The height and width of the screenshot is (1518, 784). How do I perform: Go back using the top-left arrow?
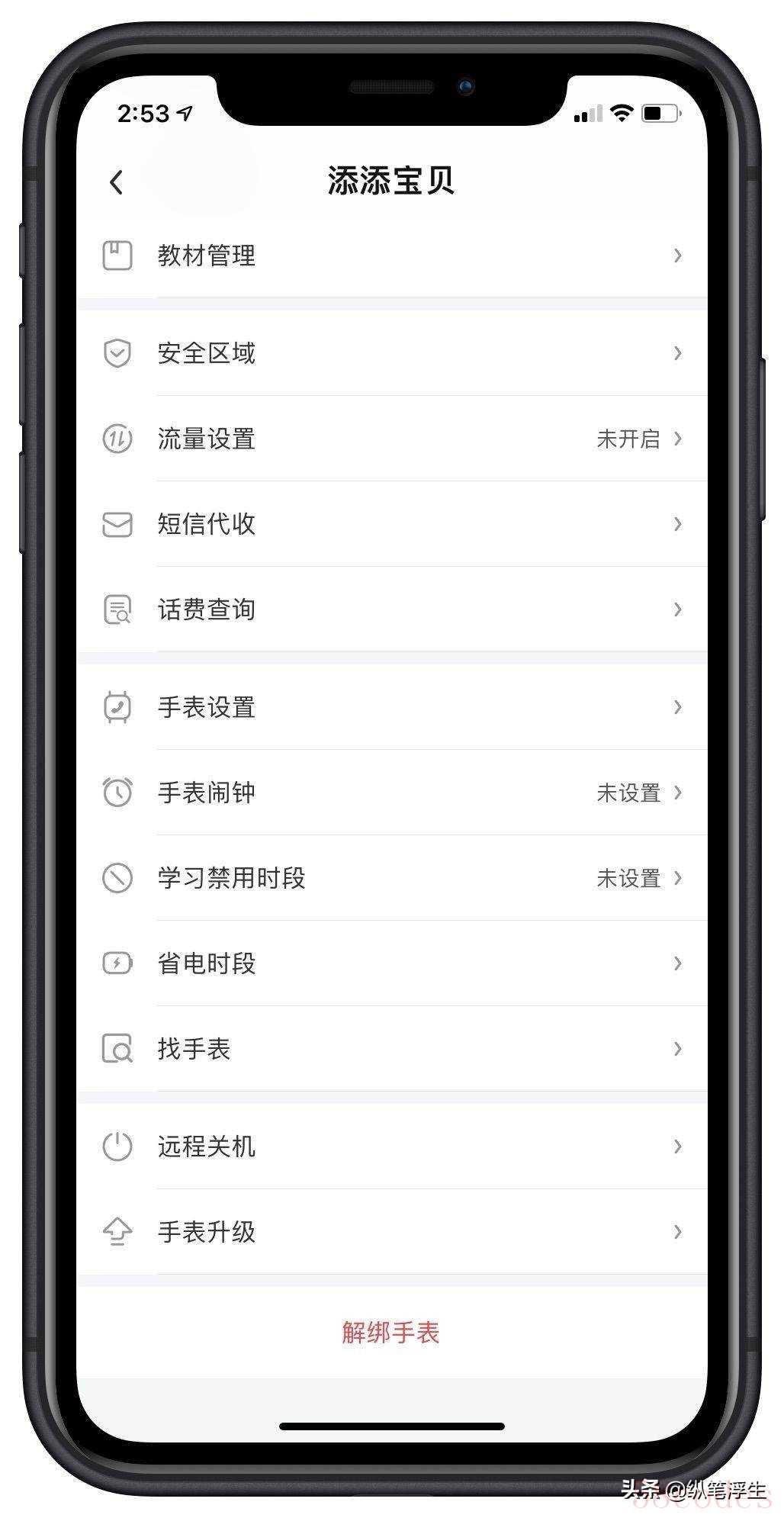coord(117,182)
